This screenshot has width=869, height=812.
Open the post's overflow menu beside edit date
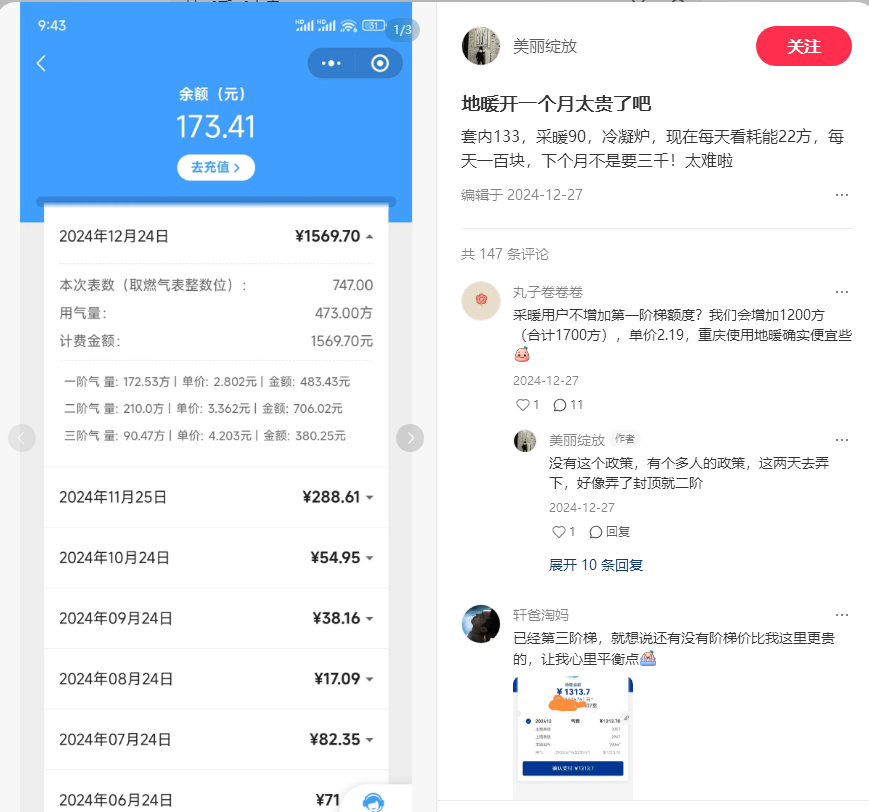point(842,195)
